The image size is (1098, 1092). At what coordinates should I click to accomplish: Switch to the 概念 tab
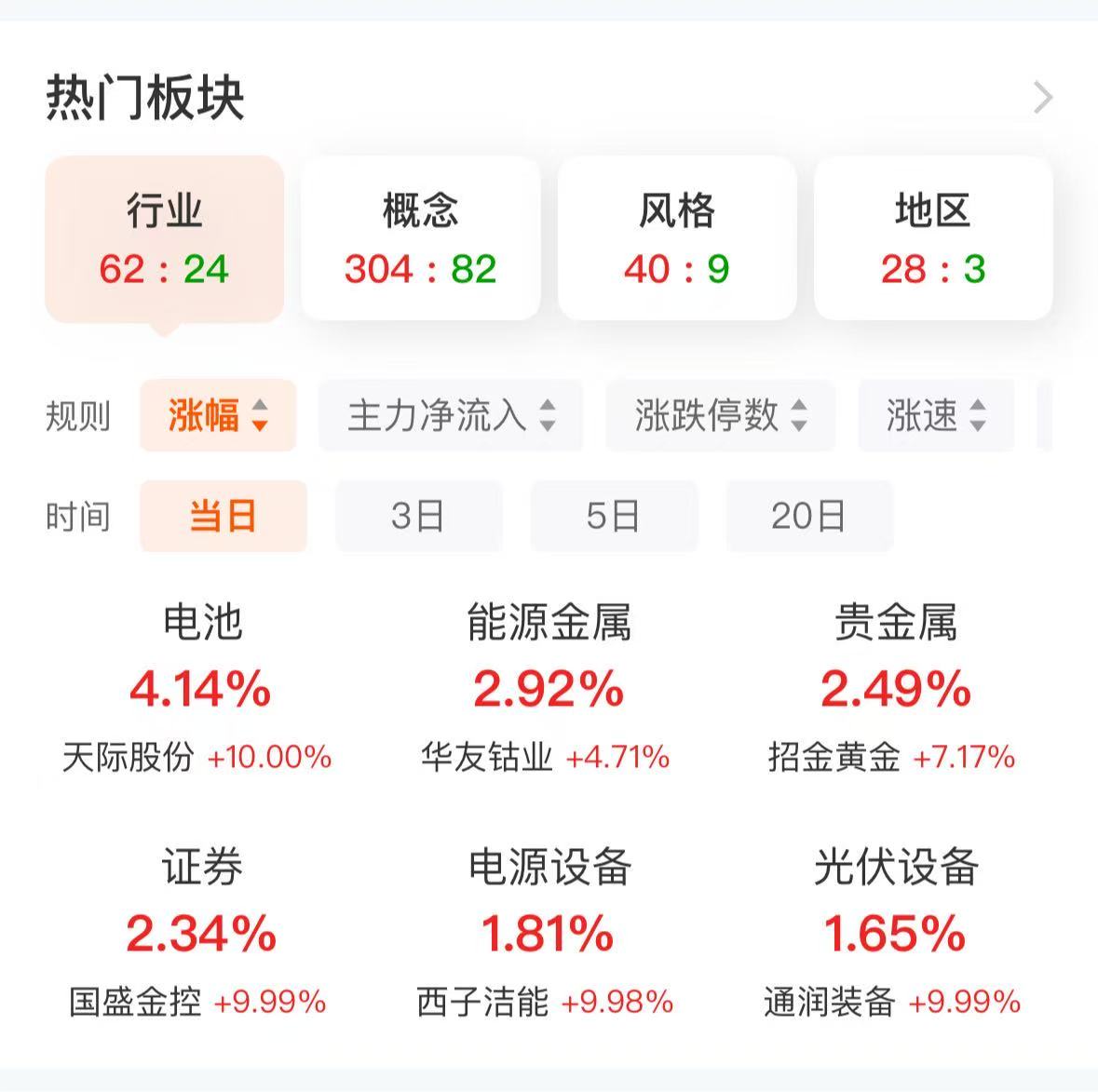pyautogui.click(x=421, y=239)
